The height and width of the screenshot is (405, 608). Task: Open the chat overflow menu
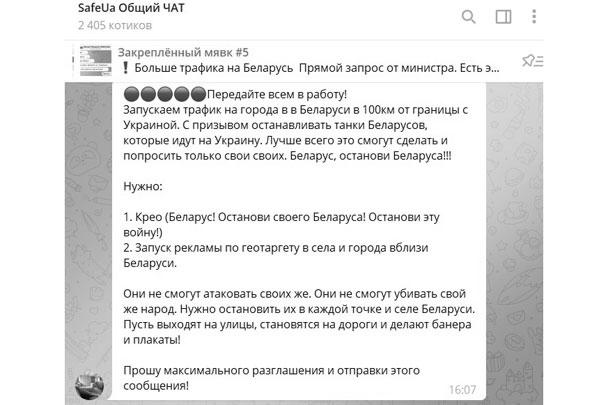(537, 17)
